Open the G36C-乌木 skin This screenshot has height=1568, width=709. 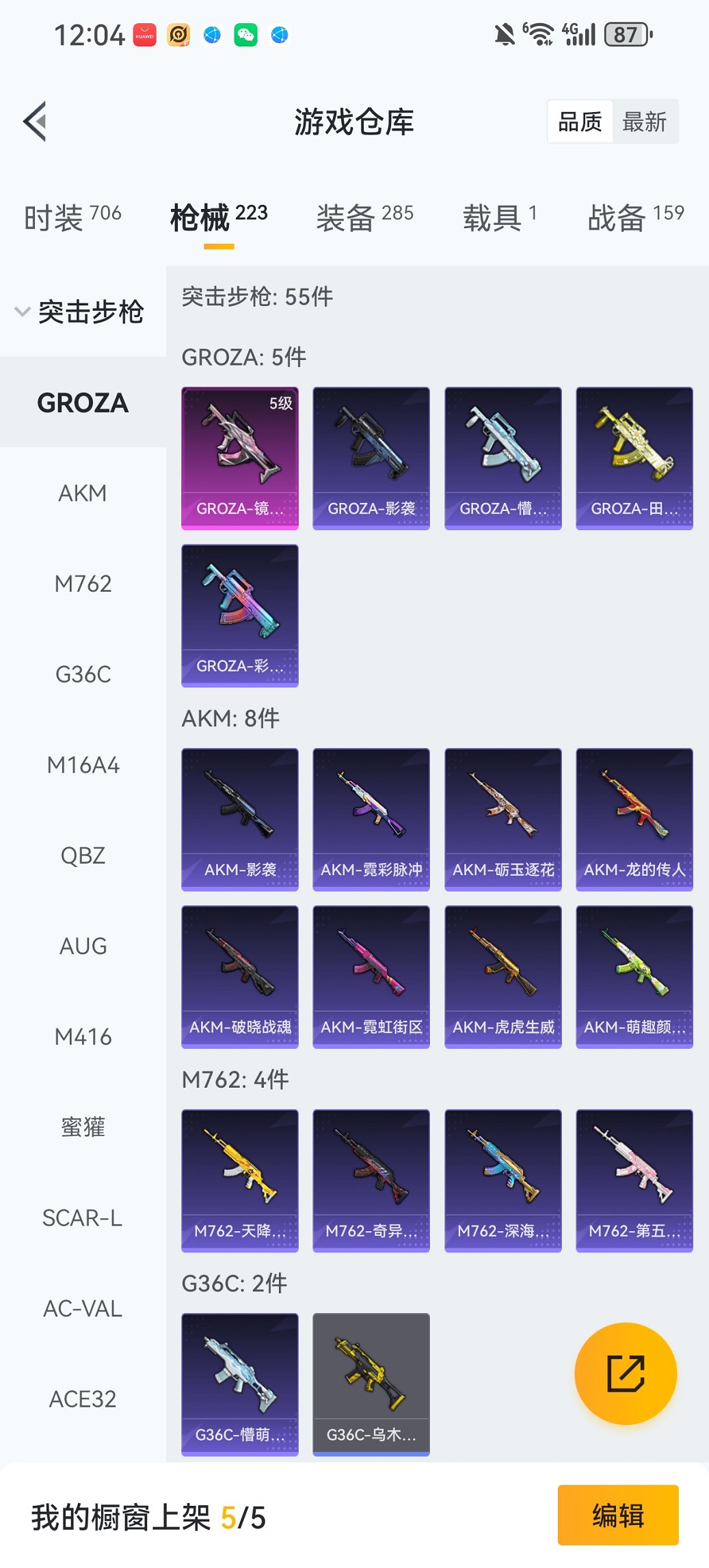click(371, 1384)
